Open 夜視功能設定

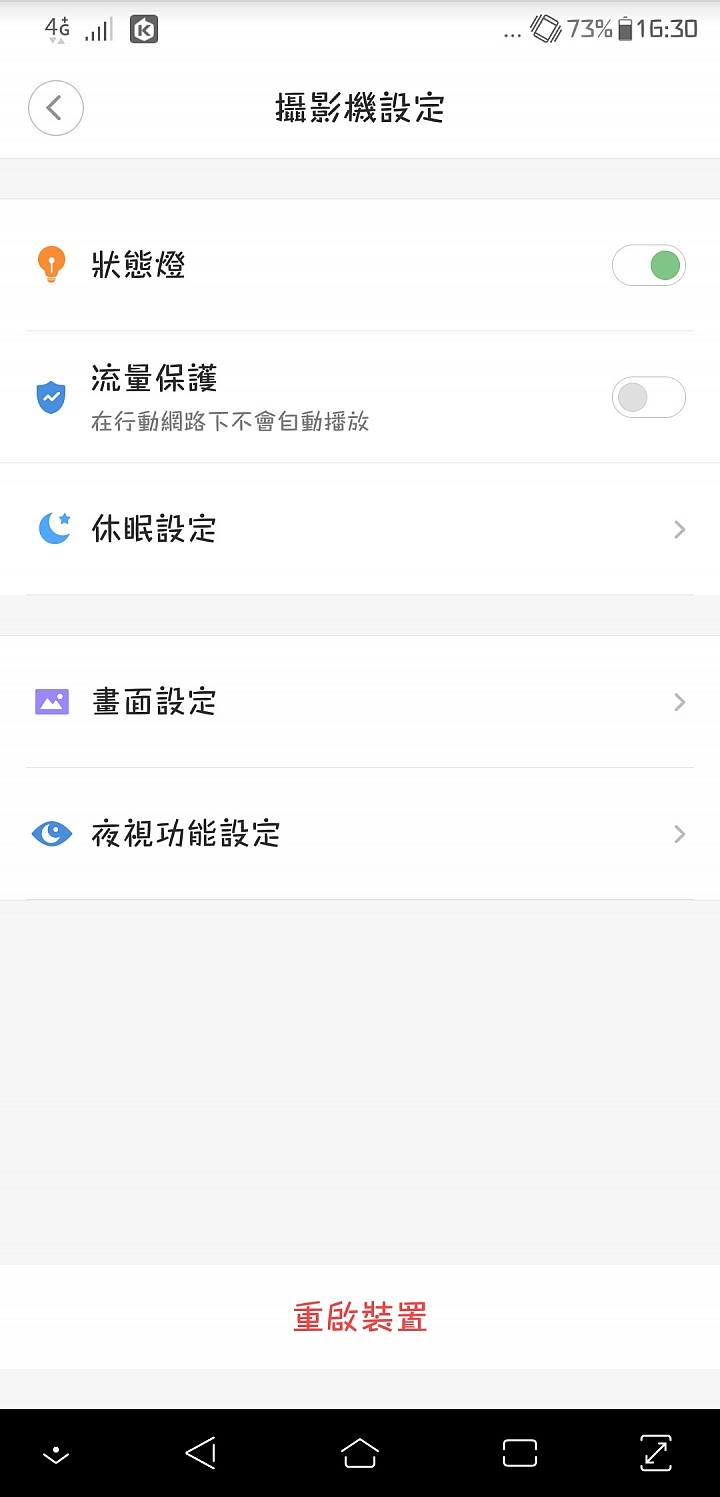[x=360, y=834]
